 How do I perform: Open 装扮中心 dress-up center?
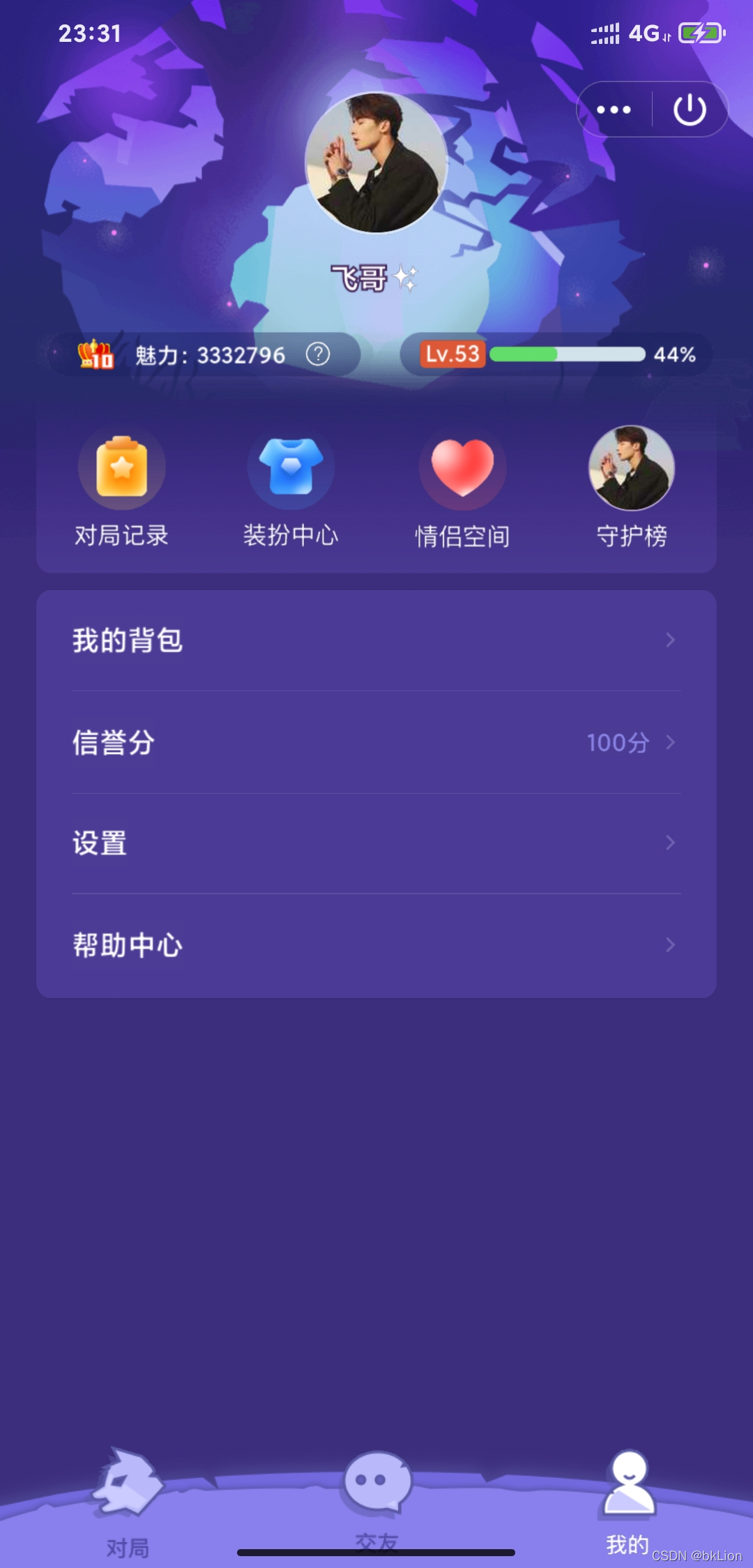291,469
